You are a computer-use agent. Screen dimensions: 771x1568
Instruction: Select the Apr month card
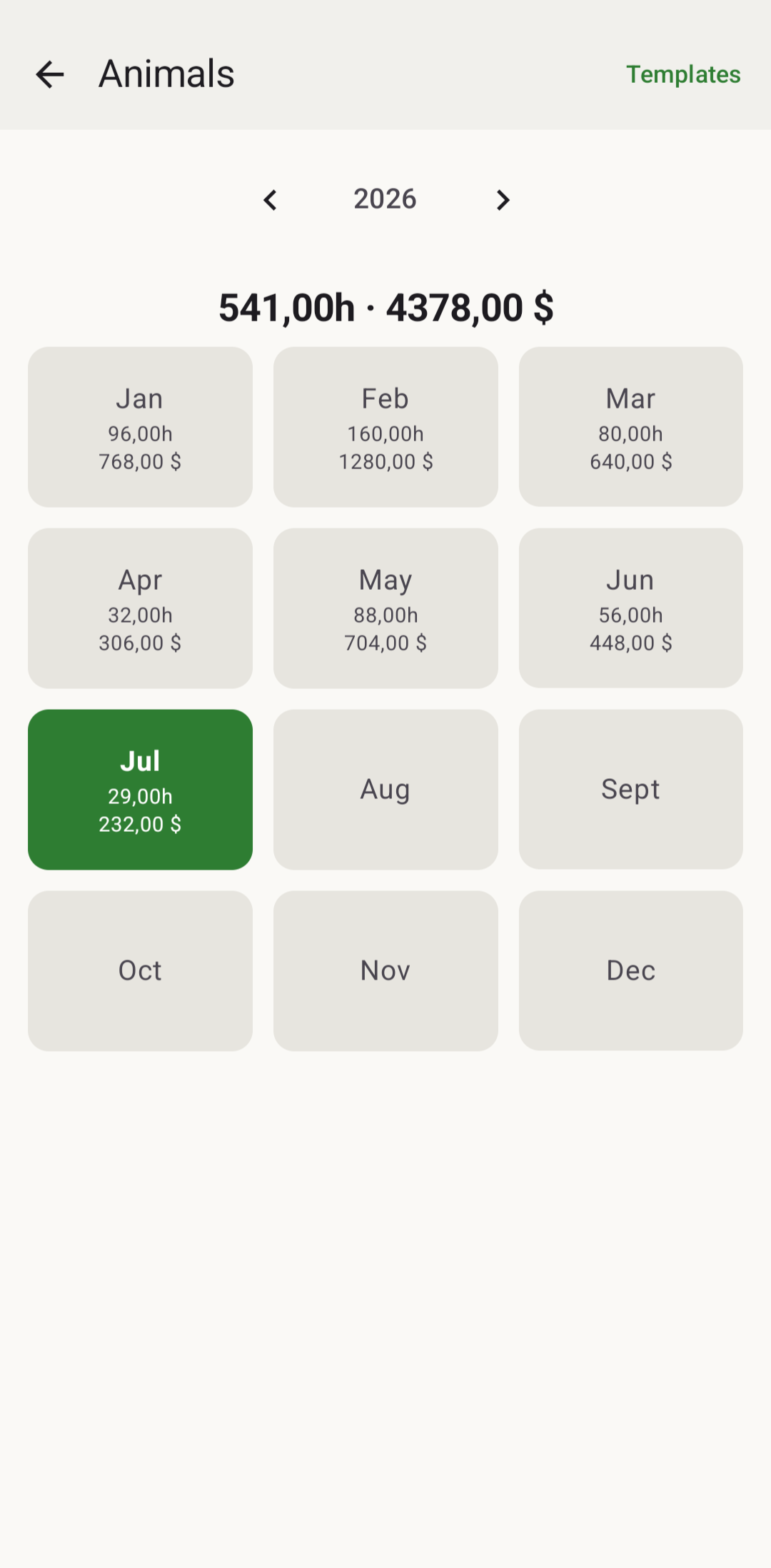tap(140, 608)
